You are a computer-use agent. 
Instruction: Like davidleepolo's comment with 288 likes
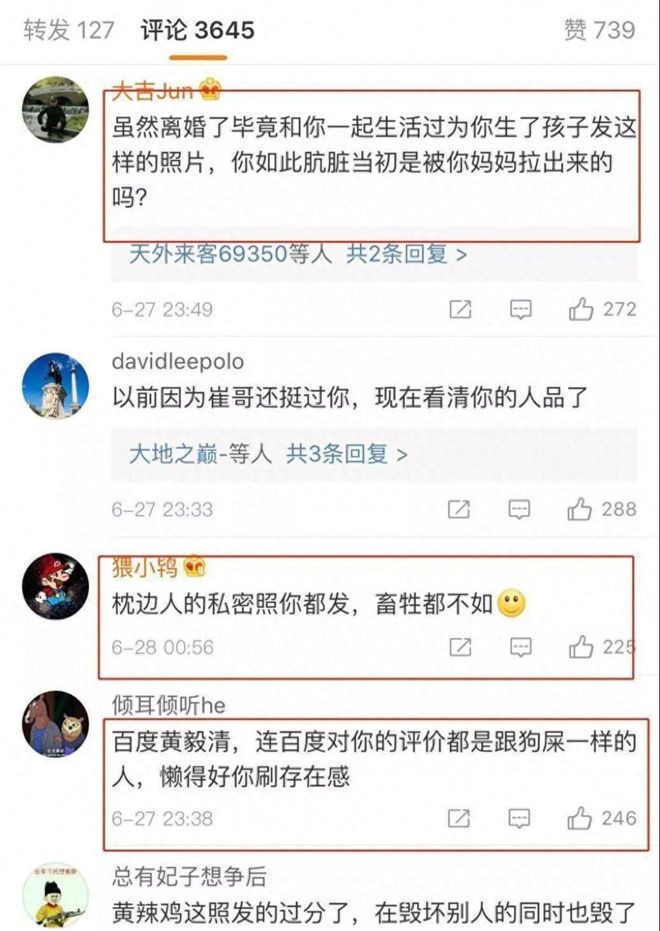click(x=582, y=509)
